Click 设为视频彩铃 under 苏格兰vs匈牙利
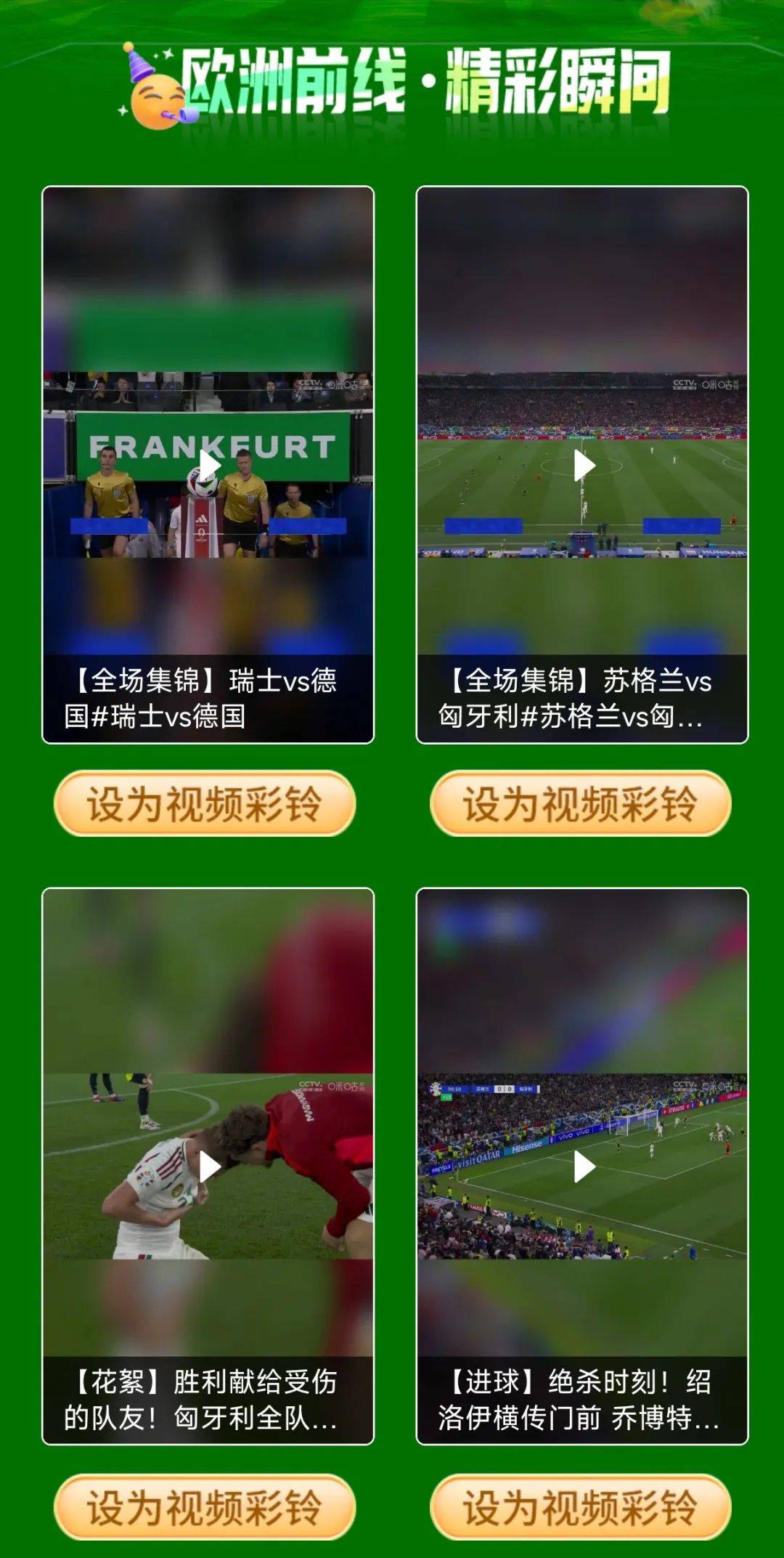Image resolution: width=784 pixels, height=1558 pixels. (581, 803)
